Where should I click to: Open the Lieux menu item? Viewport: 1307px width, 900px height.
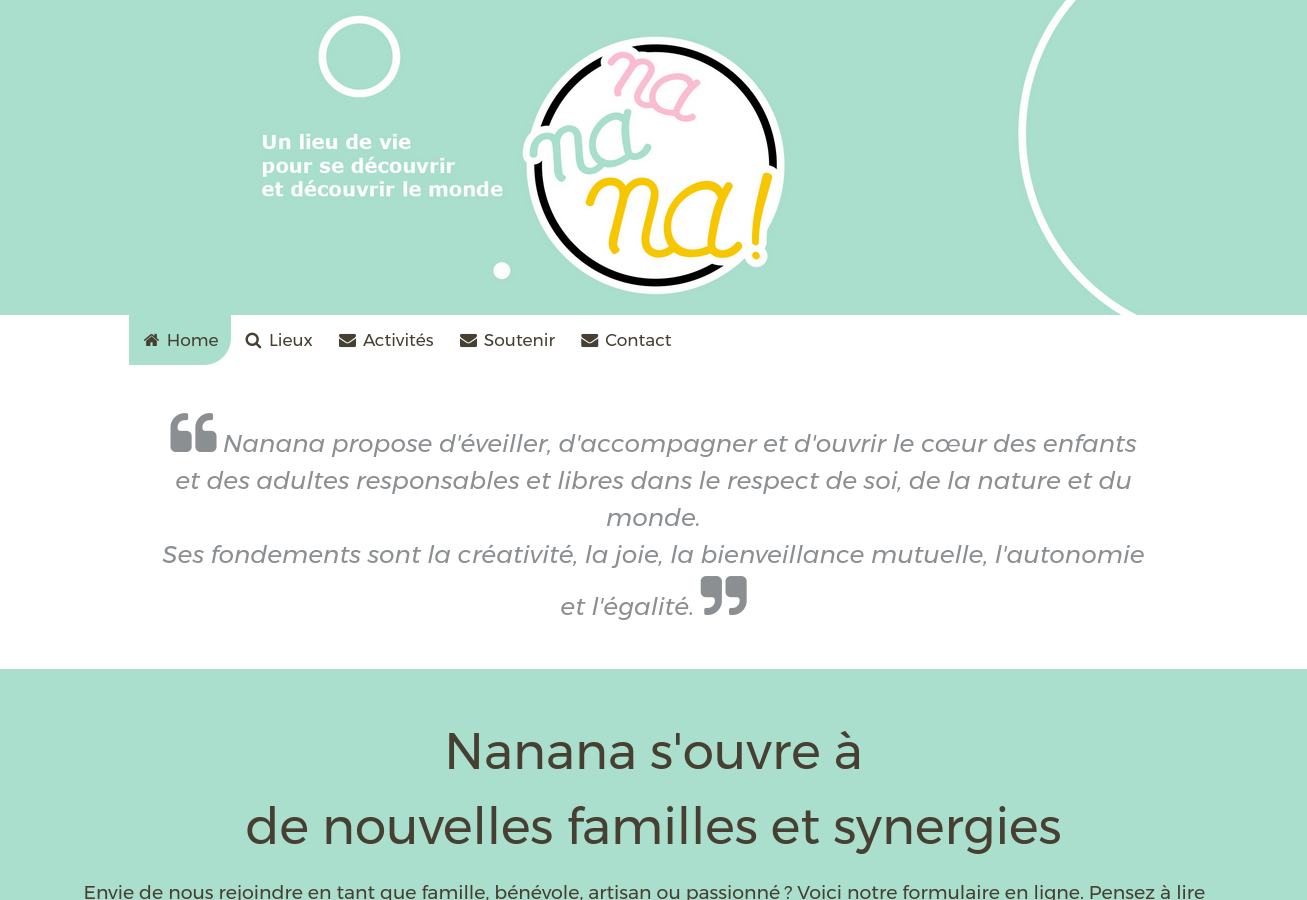279,340
